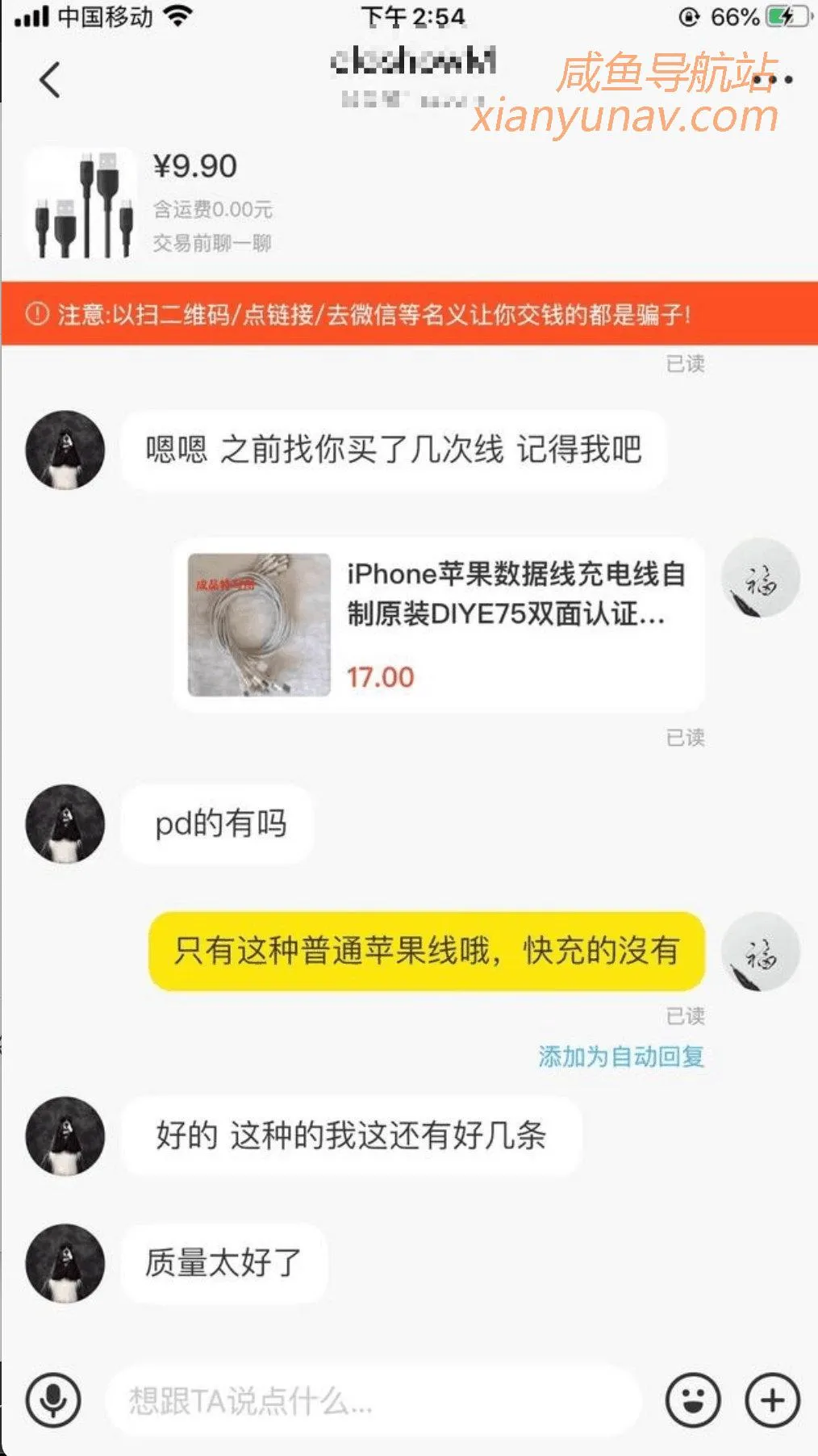The width and height of the screenshot is (818, 1456).
Task: Open the three-dot overflow menu
Action: (774, 80)
